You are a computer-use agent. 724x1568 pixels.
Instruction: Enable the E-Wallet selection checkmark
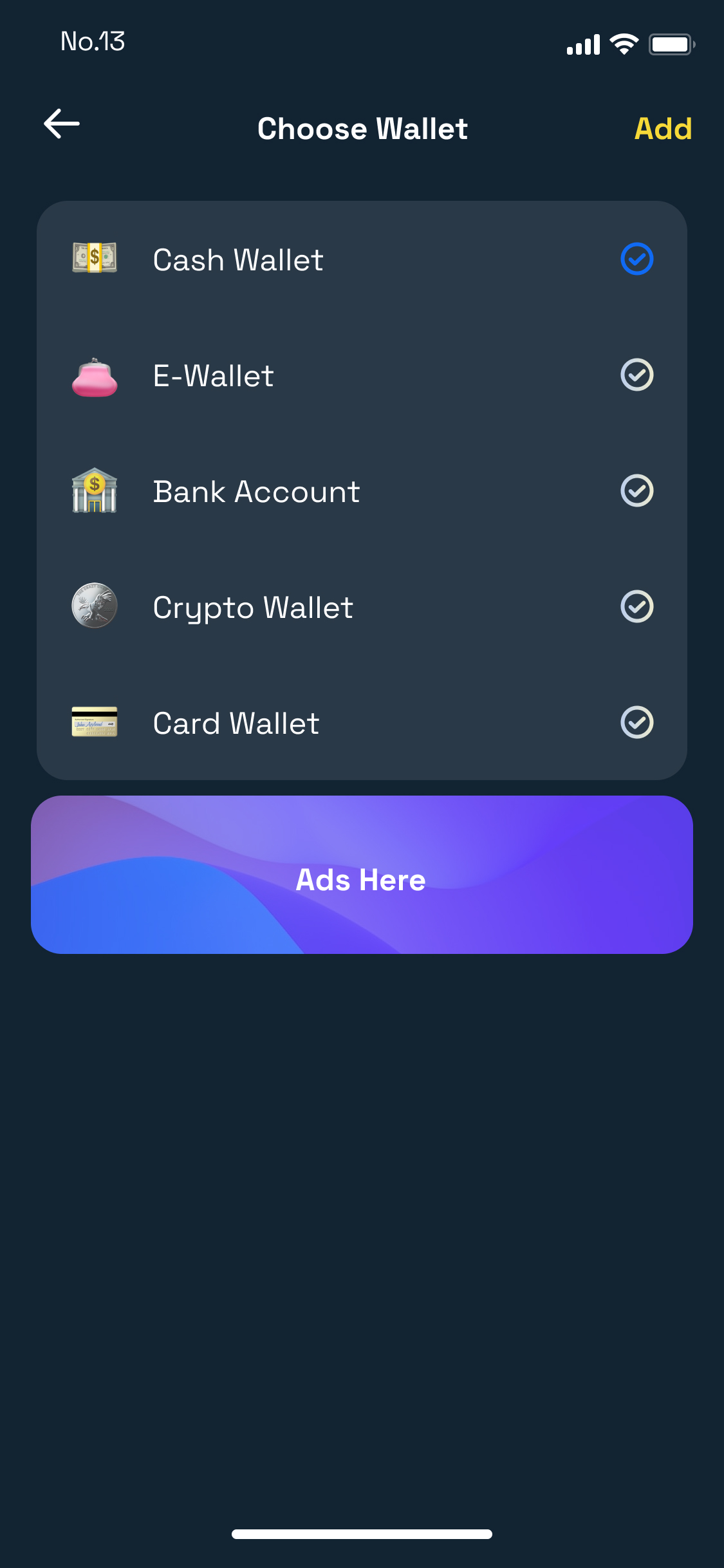638,375
